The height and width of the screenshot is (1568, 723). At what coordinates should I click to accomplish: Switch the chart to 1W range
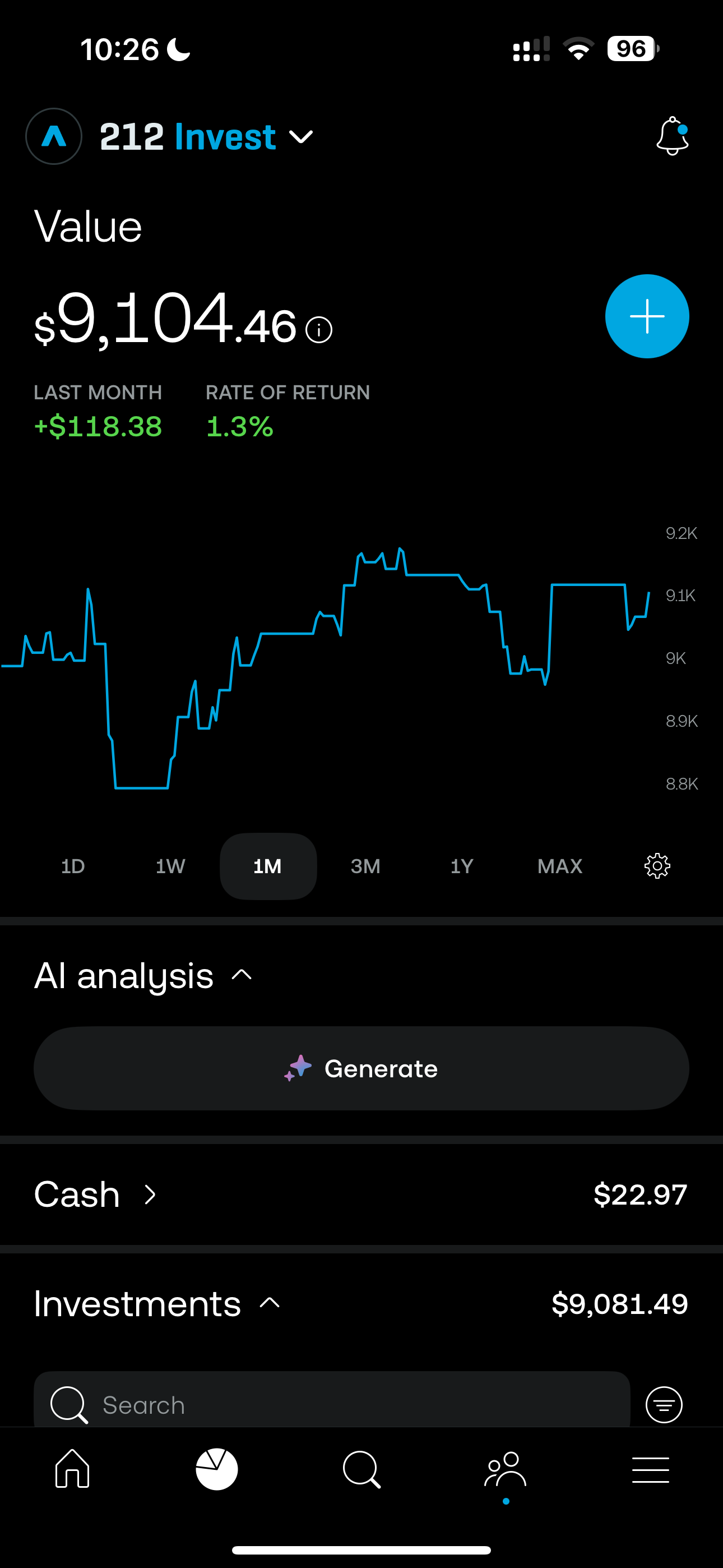pyautogui.click(x=170, y=866)
